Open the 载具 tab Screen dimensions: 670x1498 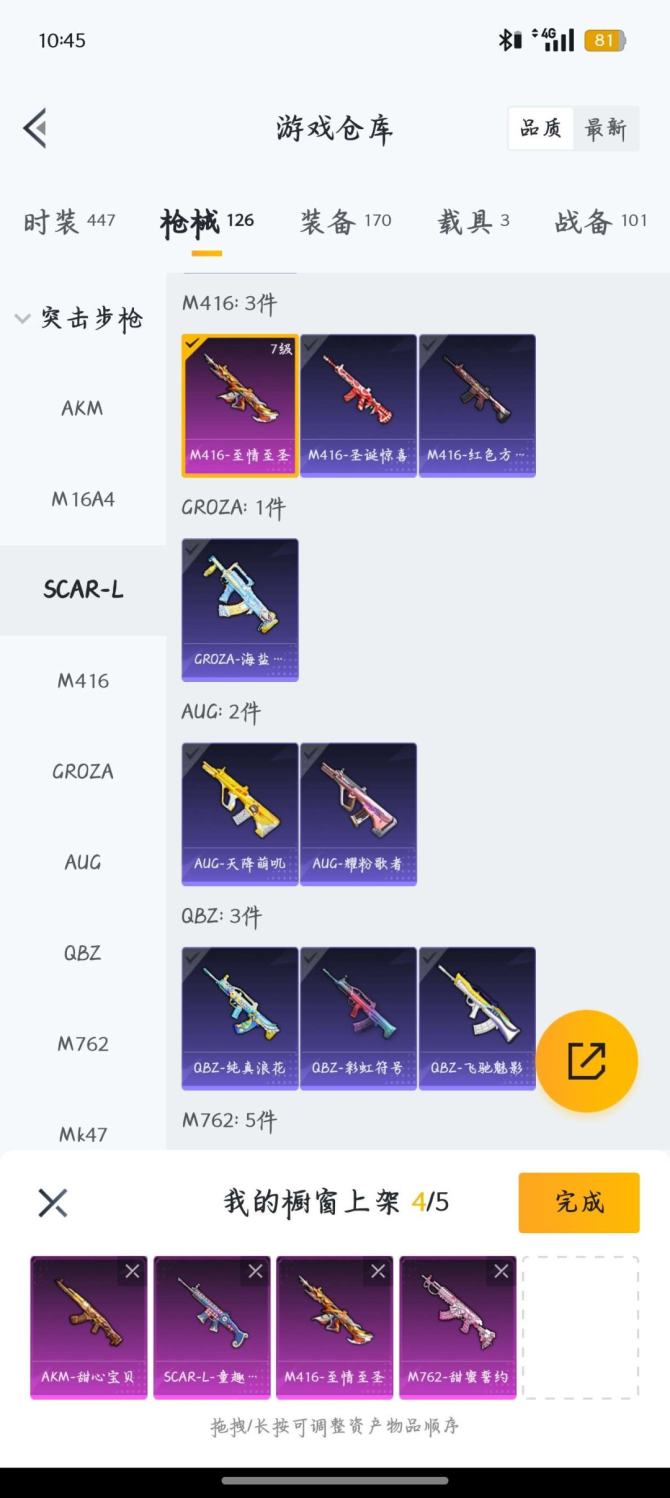(x=473, y=221)
